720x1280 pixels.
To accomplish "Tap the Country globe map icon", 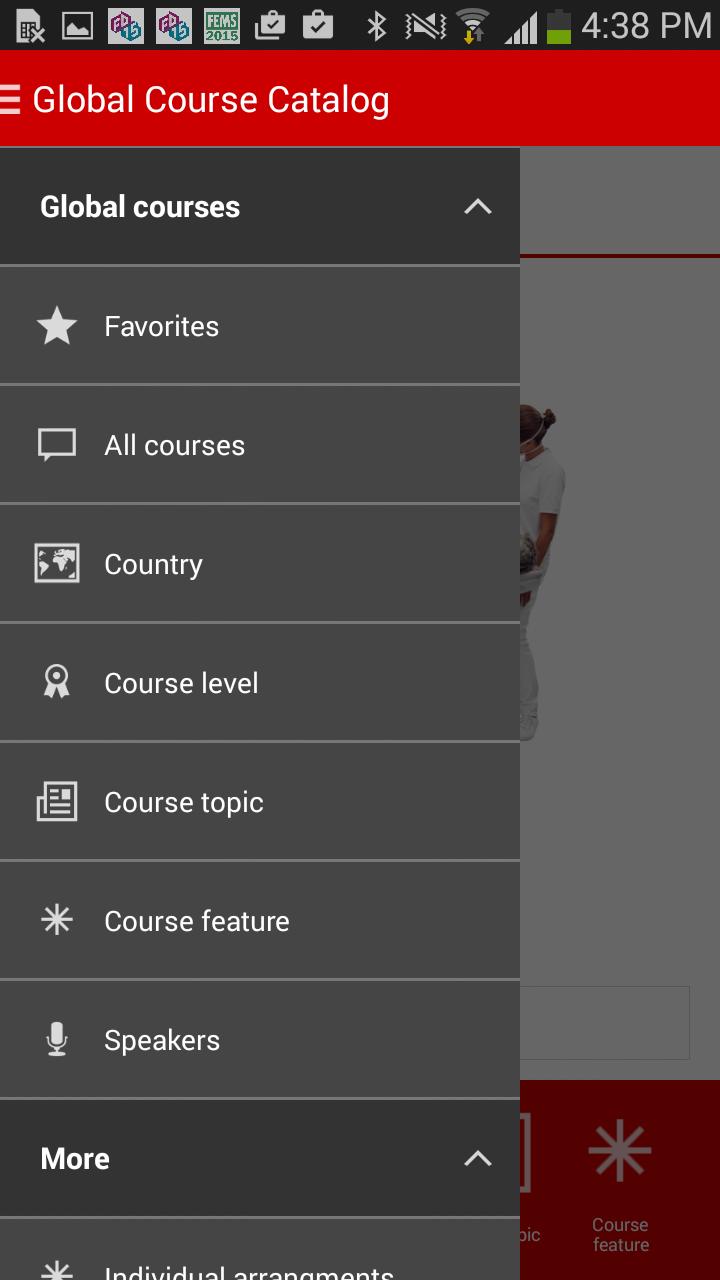I will coord(57,563).
